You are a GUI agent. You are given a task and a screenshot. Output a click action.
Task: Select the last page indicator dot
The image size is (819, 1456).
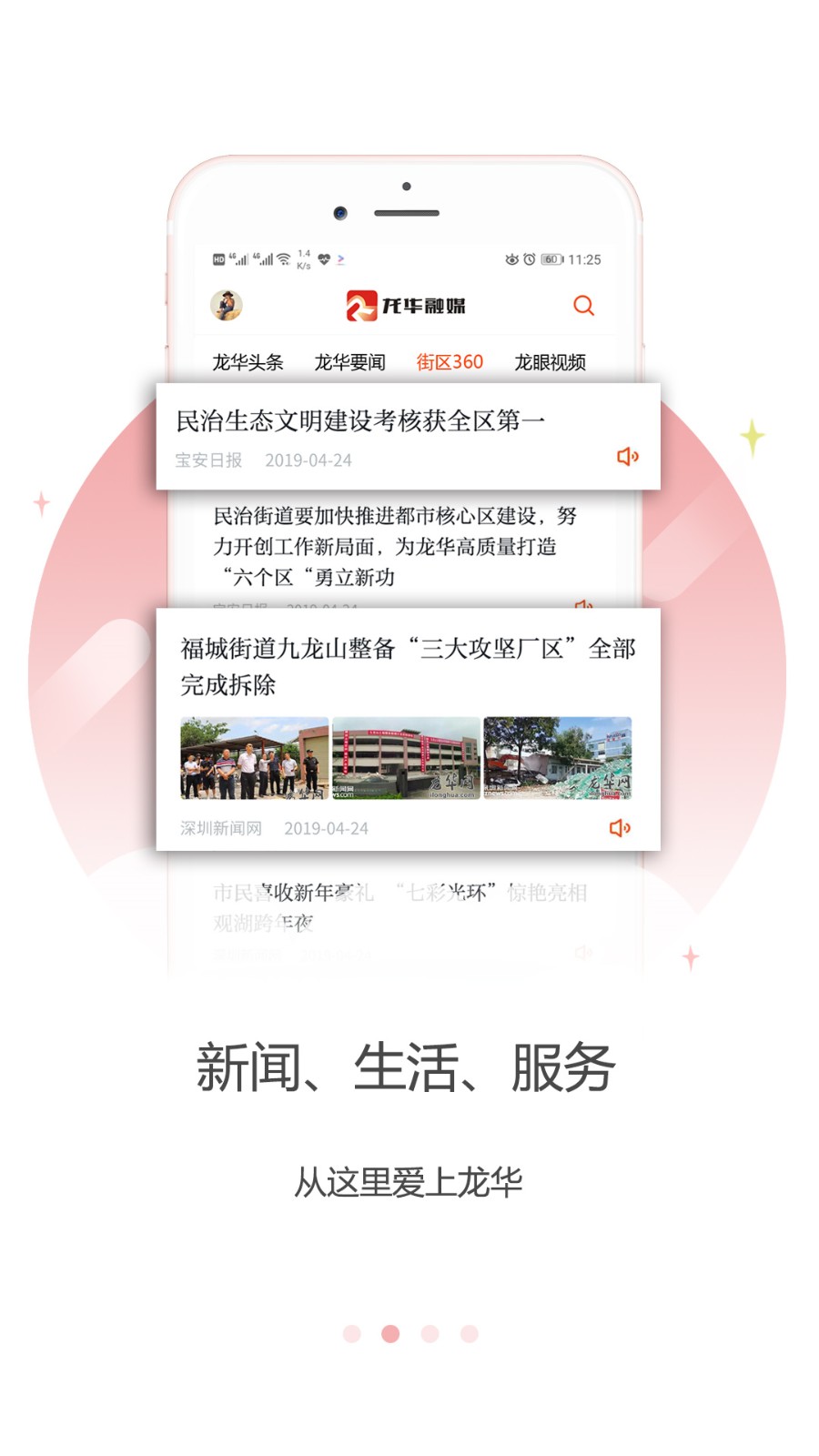469,1333
